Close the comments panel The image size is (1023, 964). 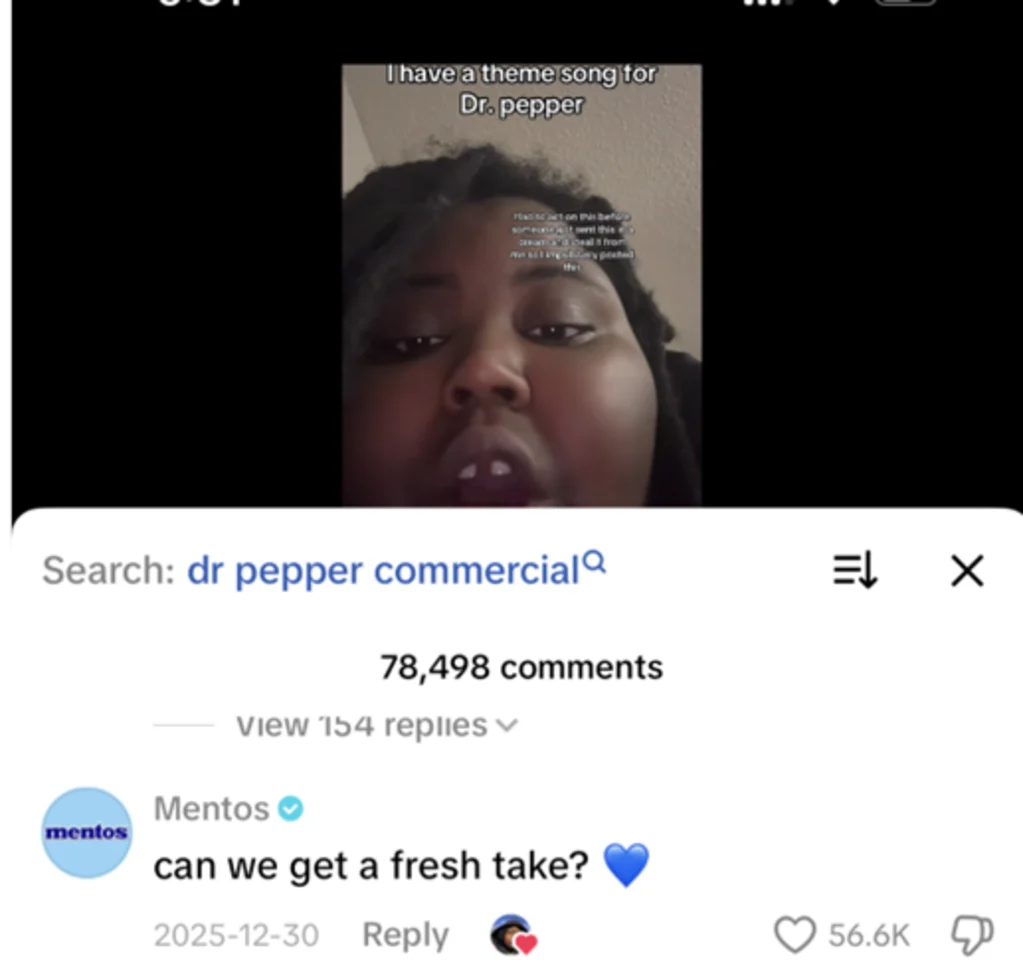pos(966,571)
